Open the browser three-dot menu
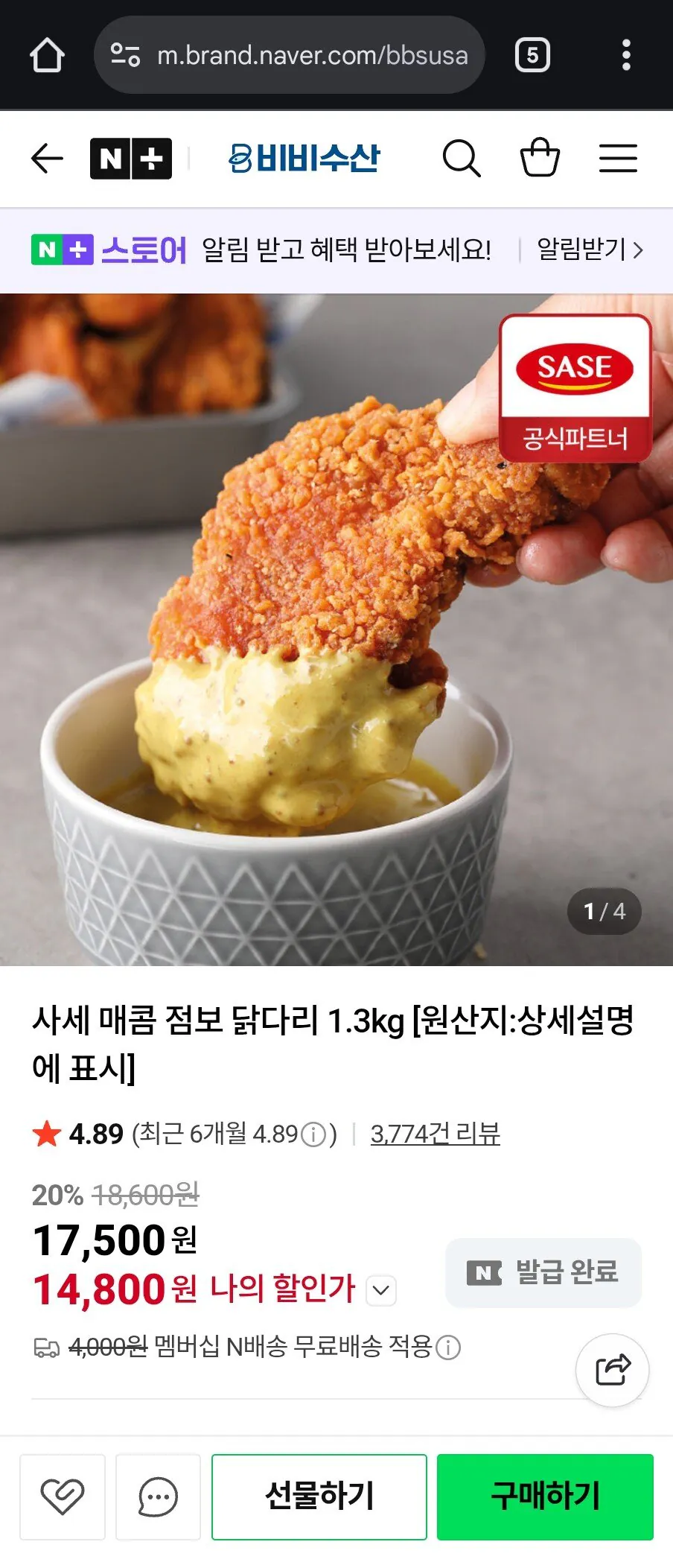The width and height of the screenshot is (673, 1568). pos(628,54)
